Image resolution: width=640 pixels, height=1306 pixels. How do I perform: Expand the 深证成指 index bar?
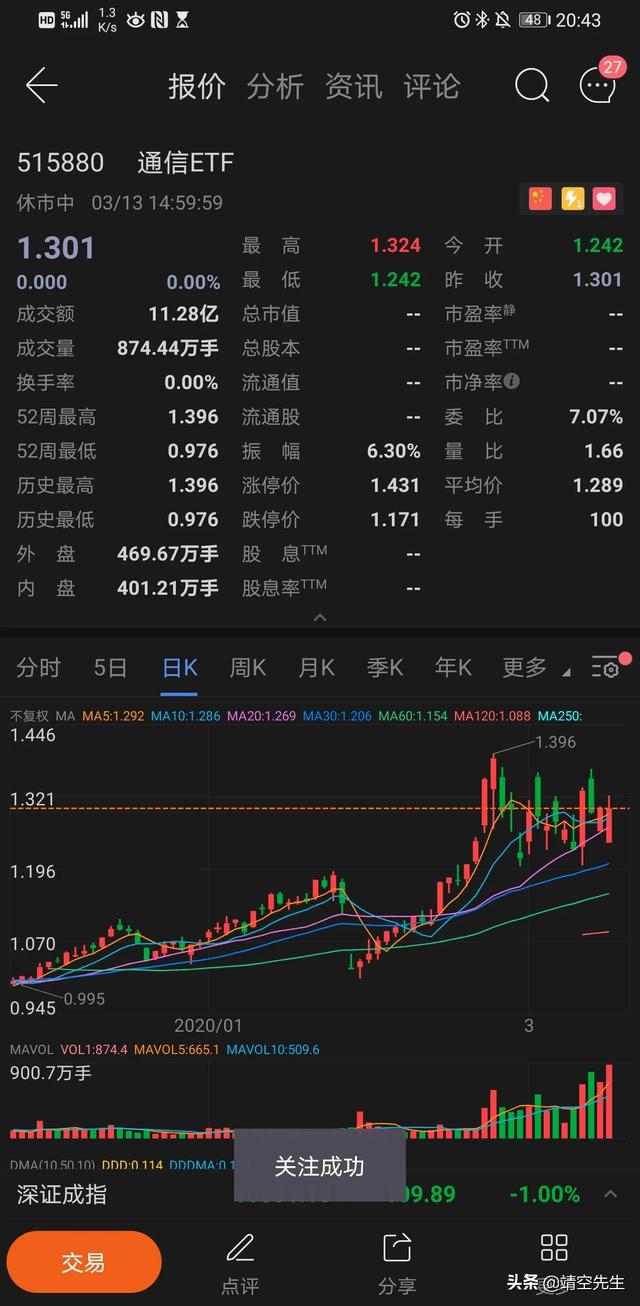tap(609, 1194)
